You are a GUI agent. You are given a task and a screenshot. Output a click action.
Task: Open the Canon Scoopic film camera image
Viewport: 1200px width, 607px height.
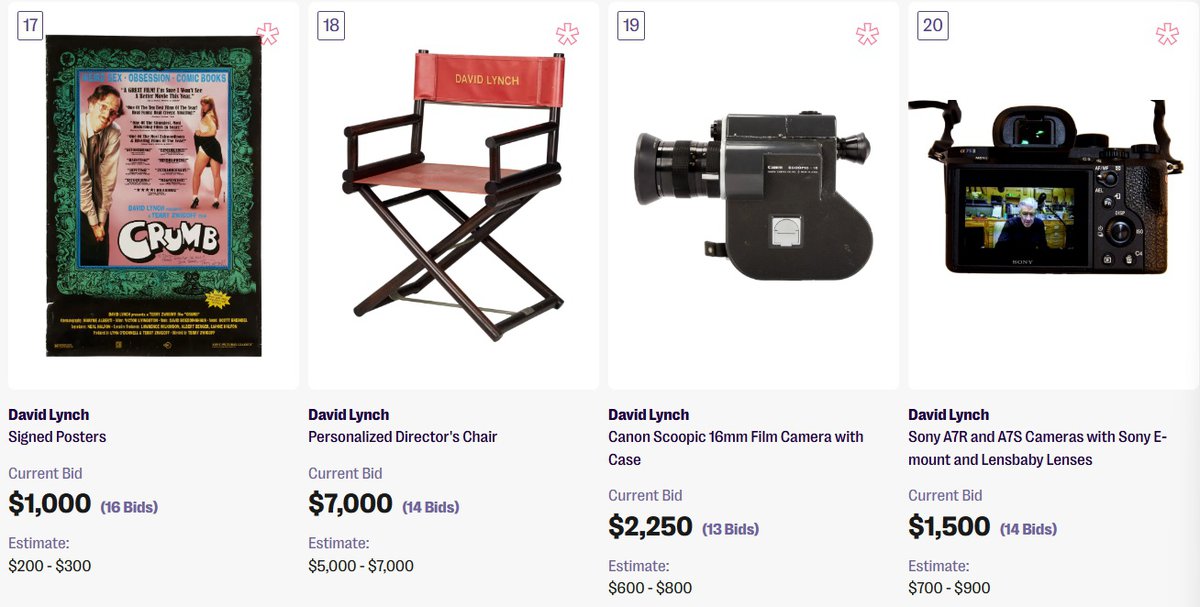753,195
